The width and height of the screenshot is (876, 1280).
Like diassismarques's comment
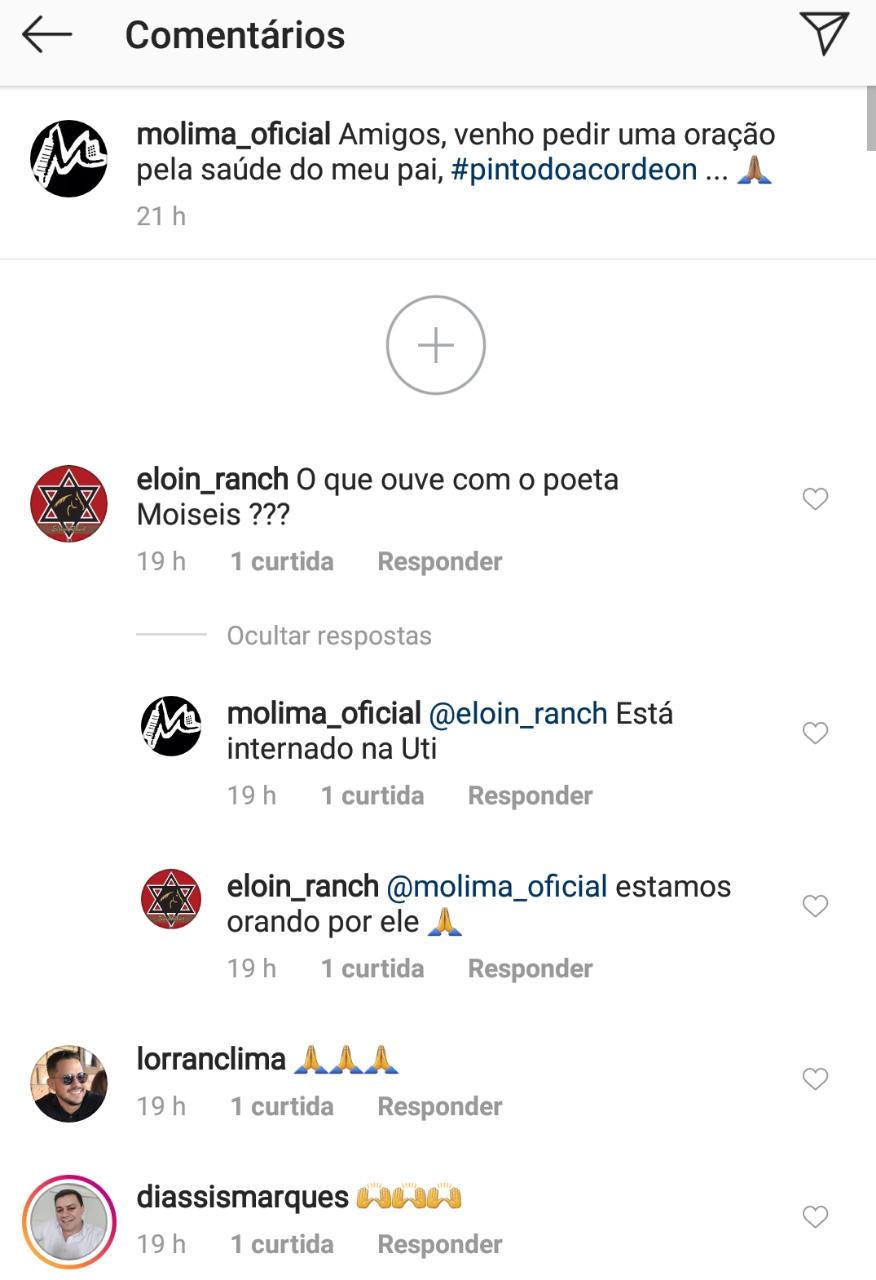(816, 1217)
